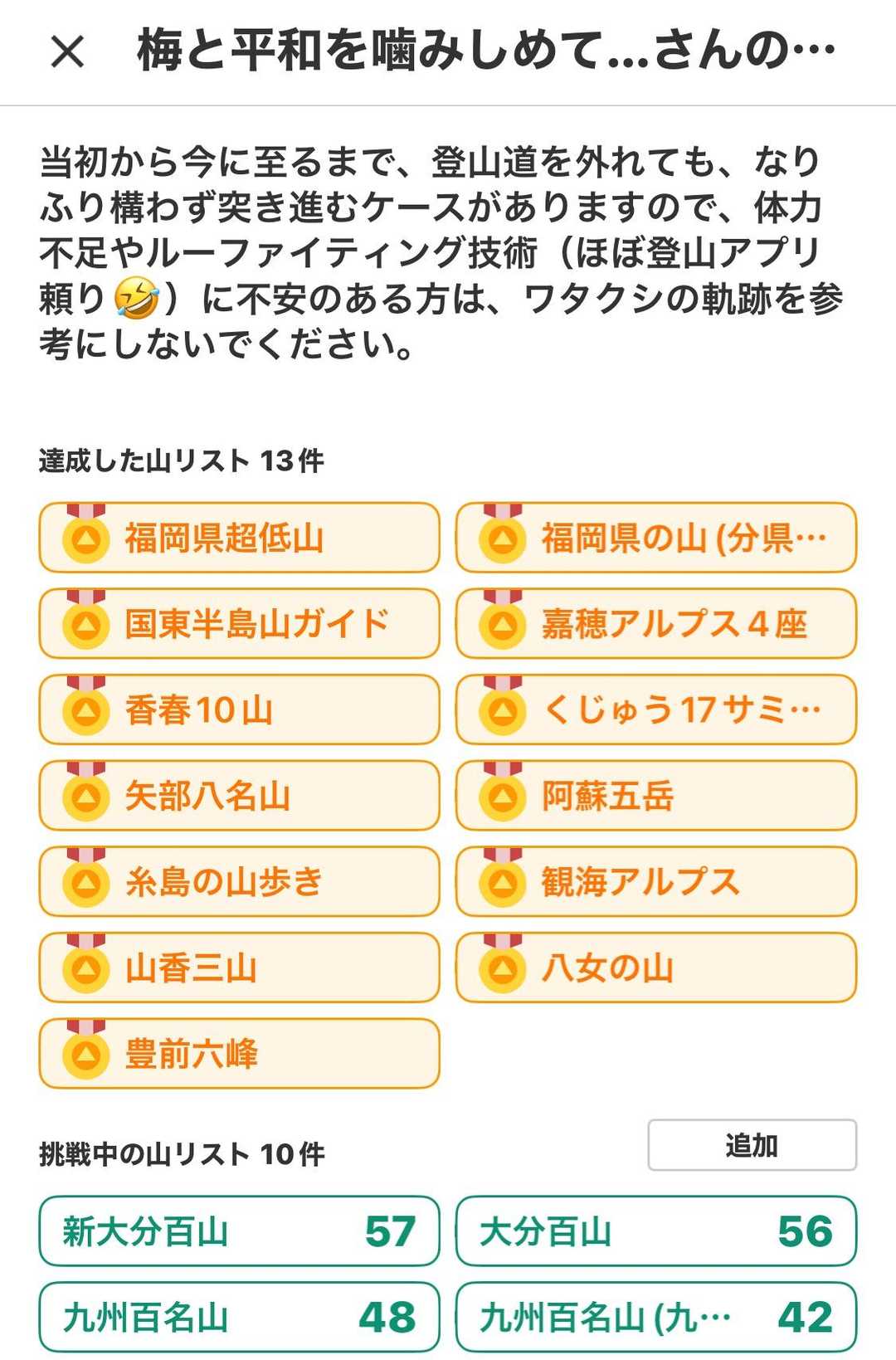View the 大分百山 challenge list

tap(655, 1231)
